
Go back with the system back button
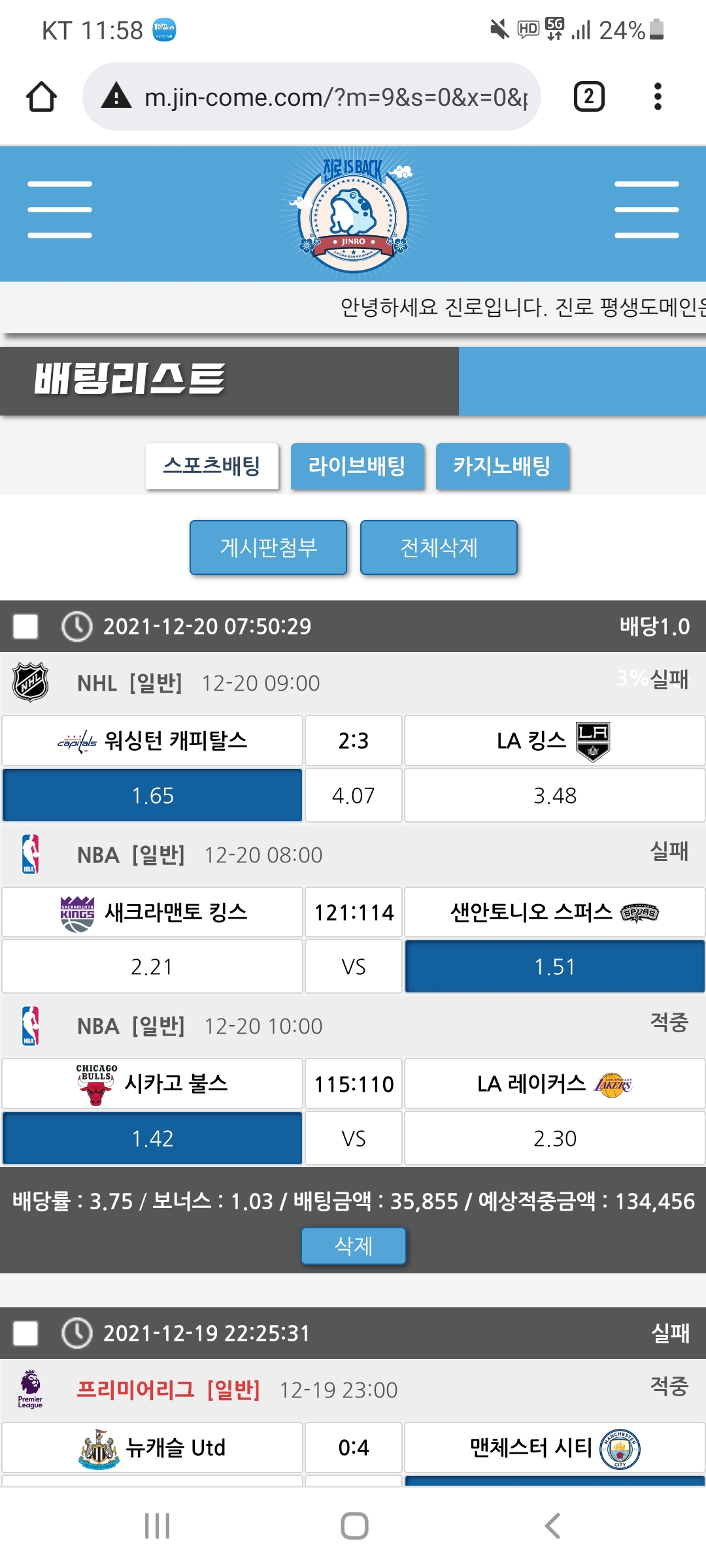click(552, 1526)
